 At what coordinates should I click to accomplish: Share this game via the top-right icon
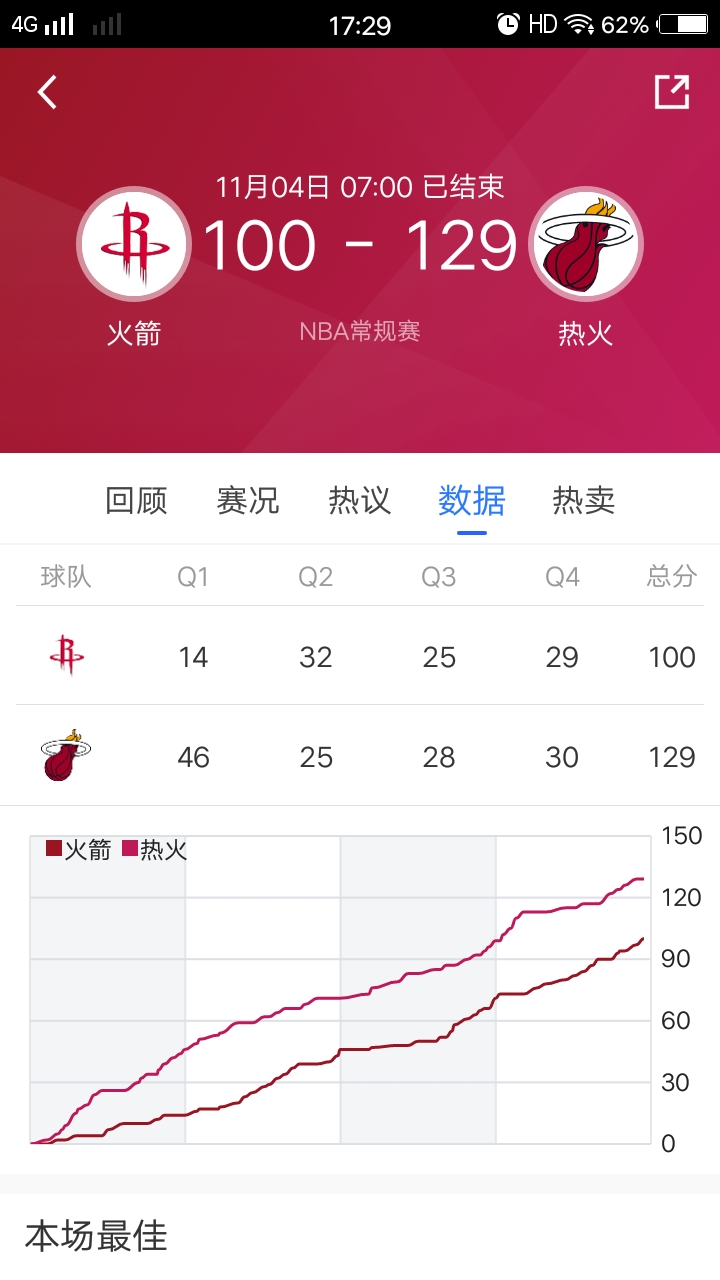click(x=672, y=92)
